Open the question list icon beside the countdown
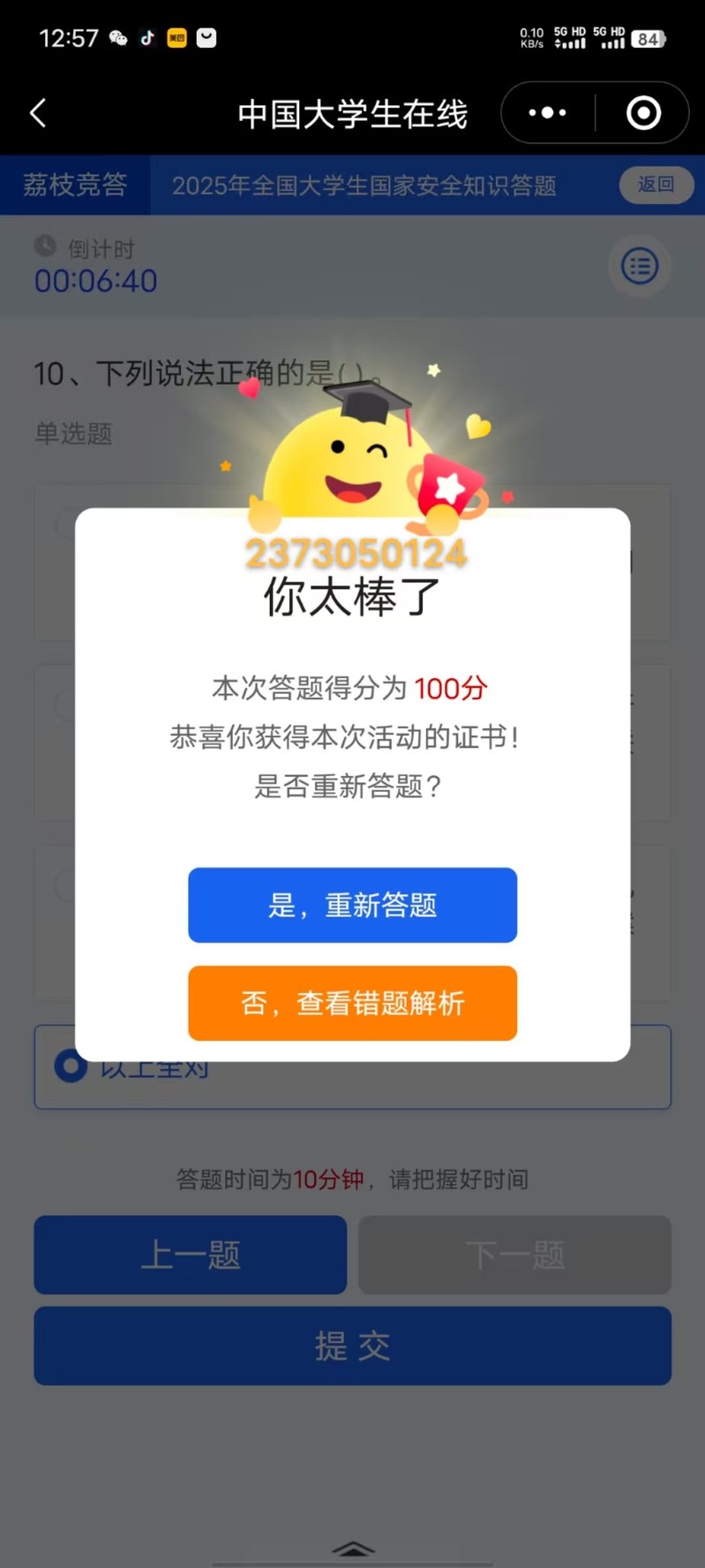Screen dimensions: 705x1568 tap(640, 266)
